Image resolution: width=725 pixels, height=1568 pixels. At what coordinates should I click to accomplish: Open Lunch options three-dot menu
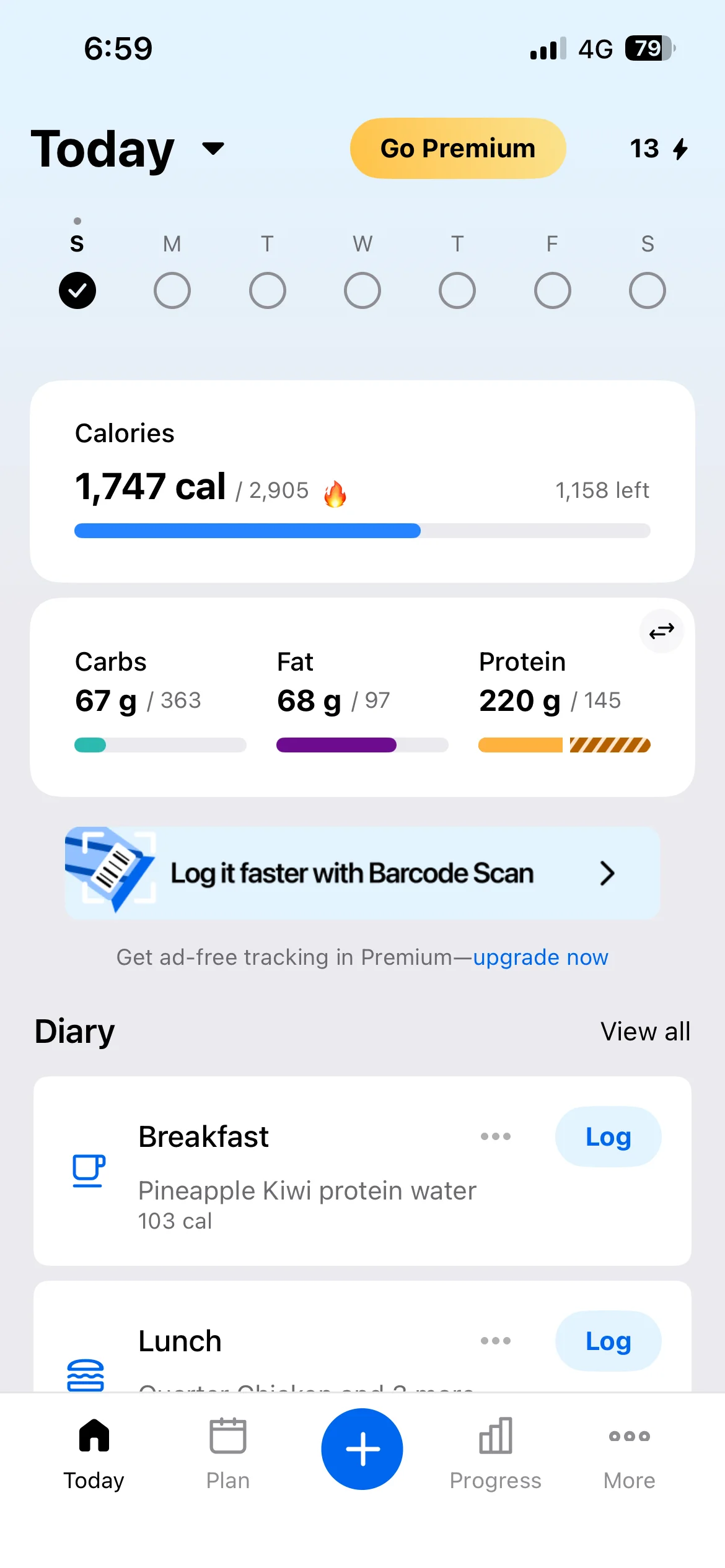[x=496, y=1341]
